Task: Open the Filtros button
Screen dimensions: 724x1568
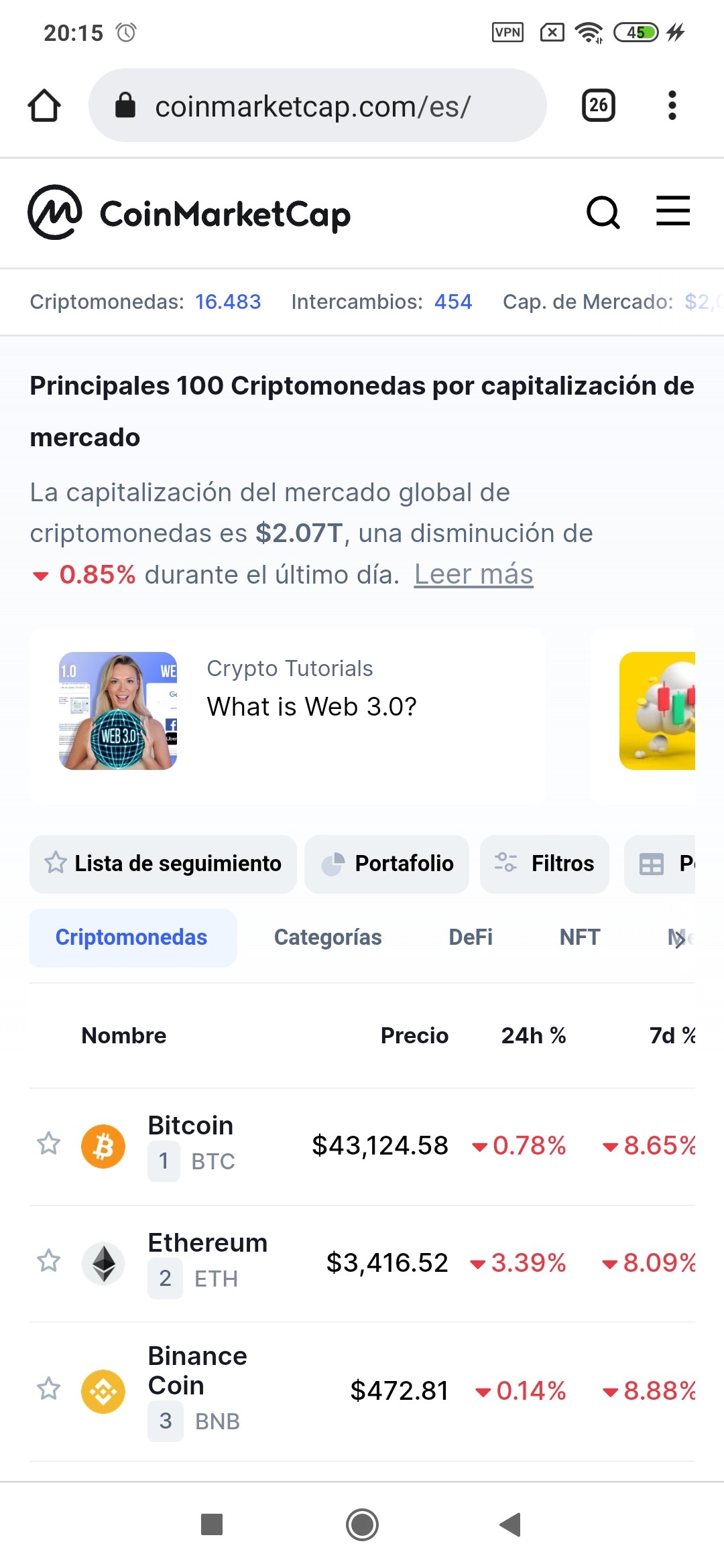Action: [544, 864]
